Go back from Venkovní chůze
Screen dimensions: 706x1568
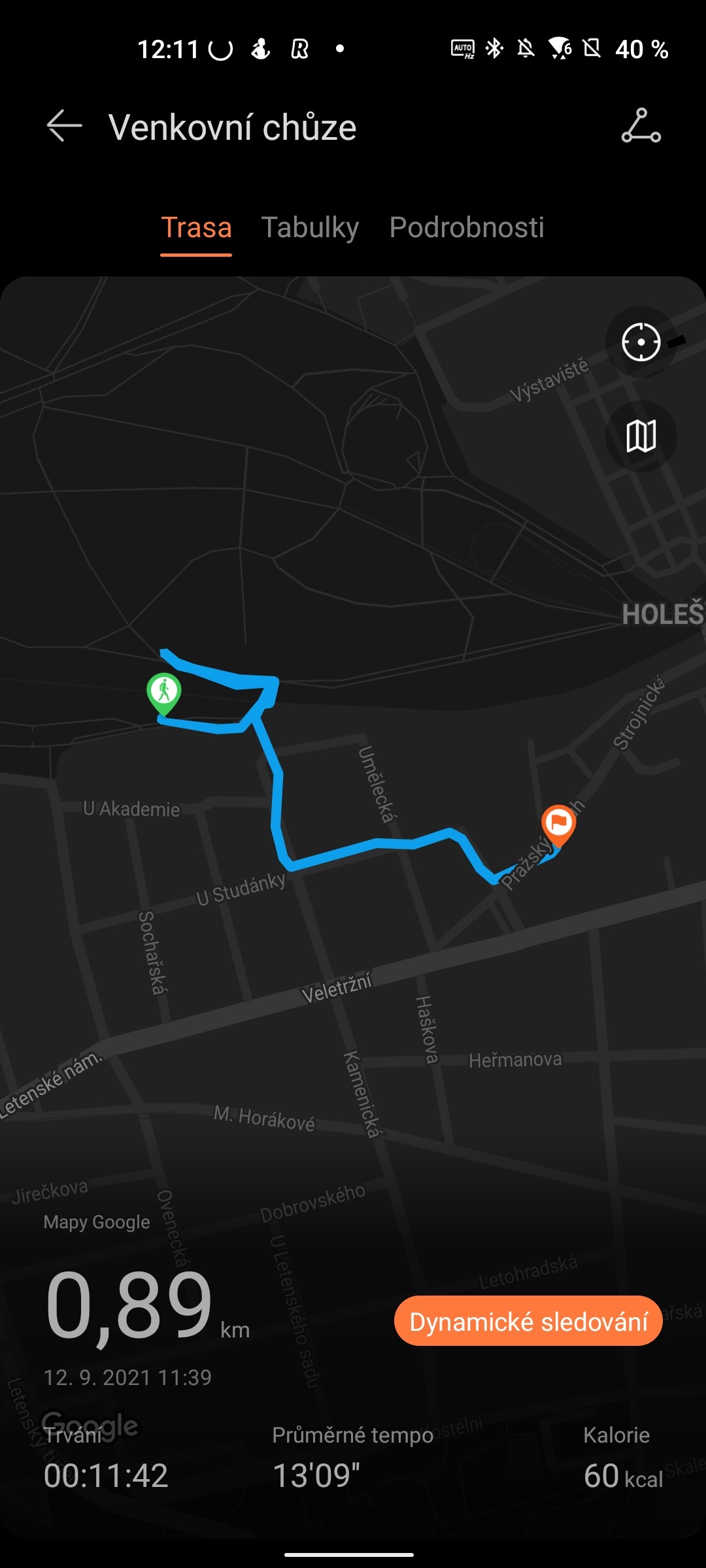pyautogui.click(x=64, y=126)
